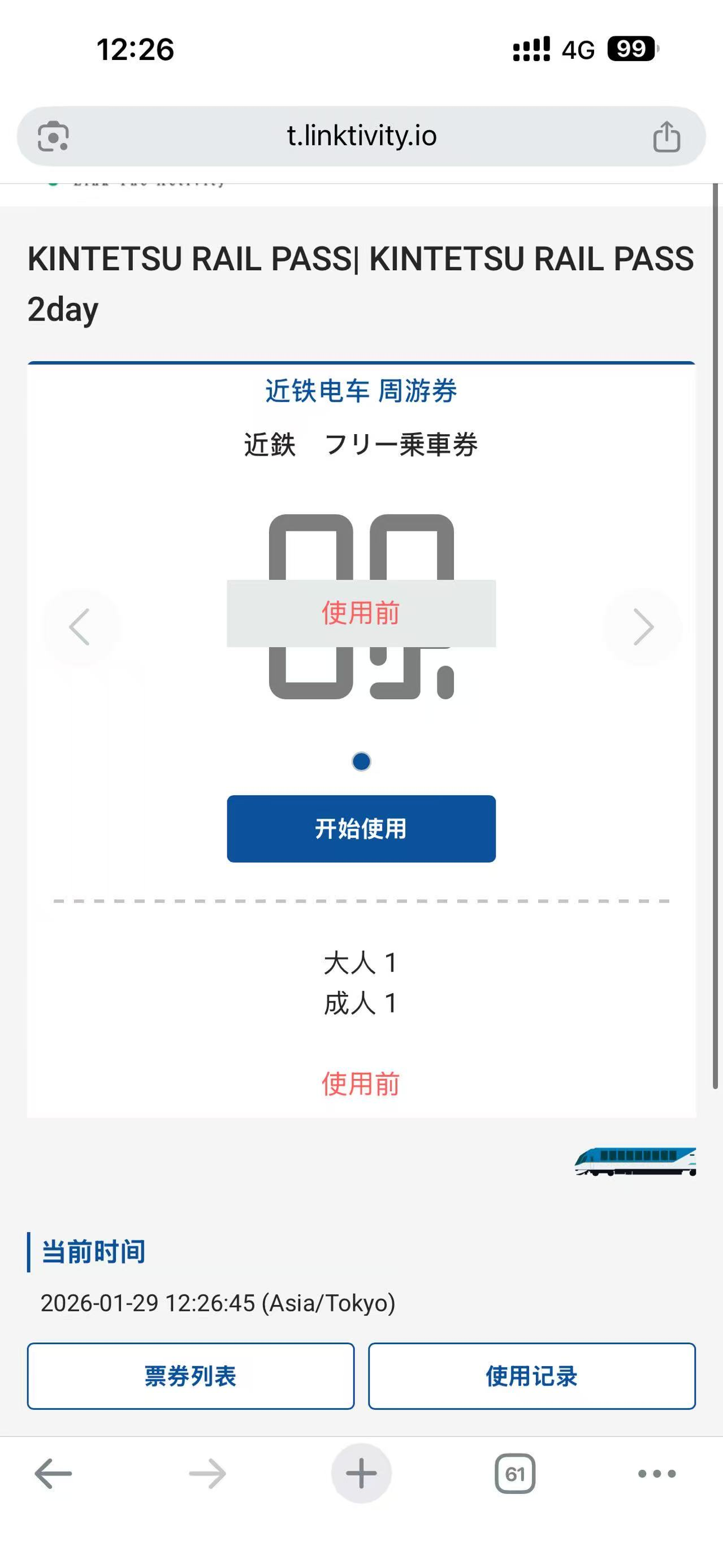
Task: Open a new browser tab
Action: pyautogui.click(x=361, y=1474)
